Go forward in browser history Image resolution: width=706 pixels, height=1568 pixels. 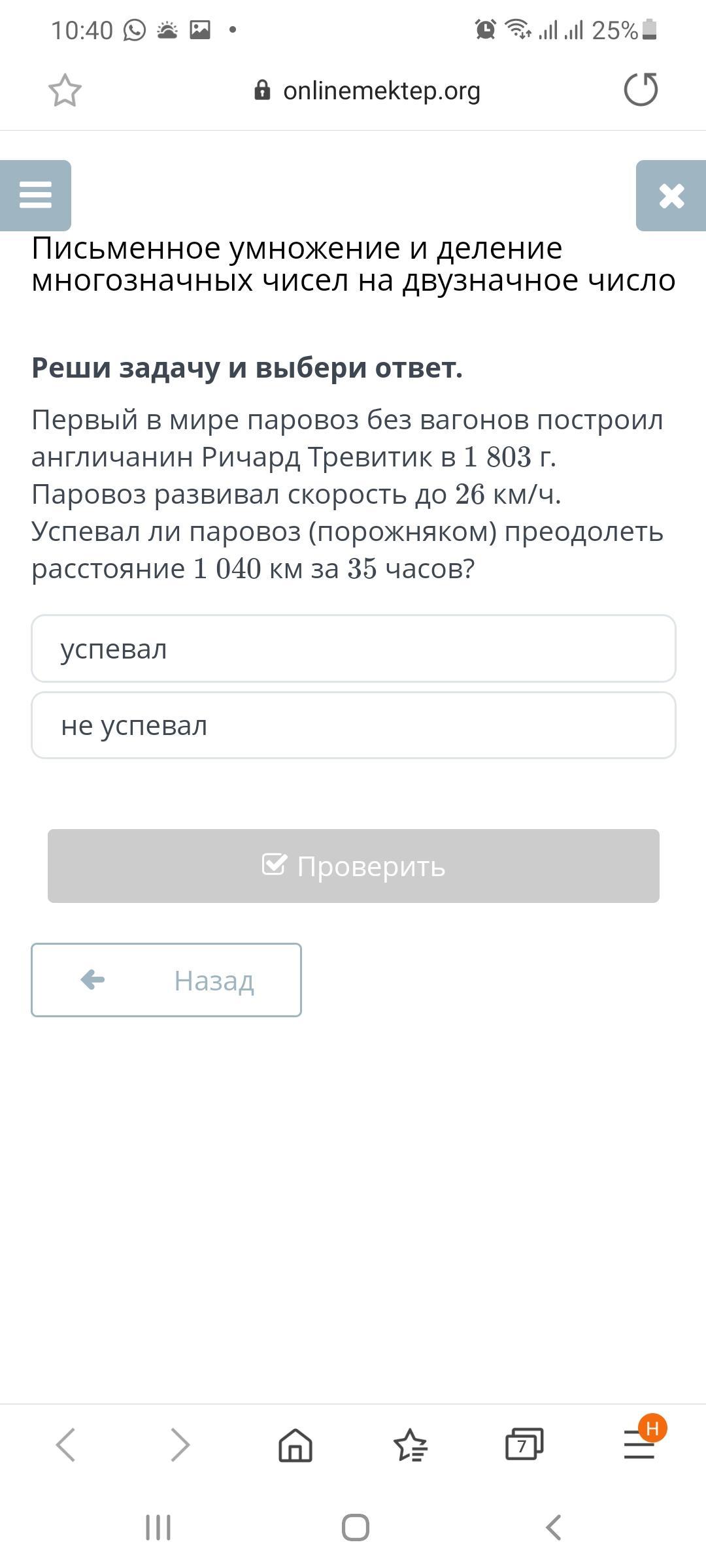[x=180, y=1445]
